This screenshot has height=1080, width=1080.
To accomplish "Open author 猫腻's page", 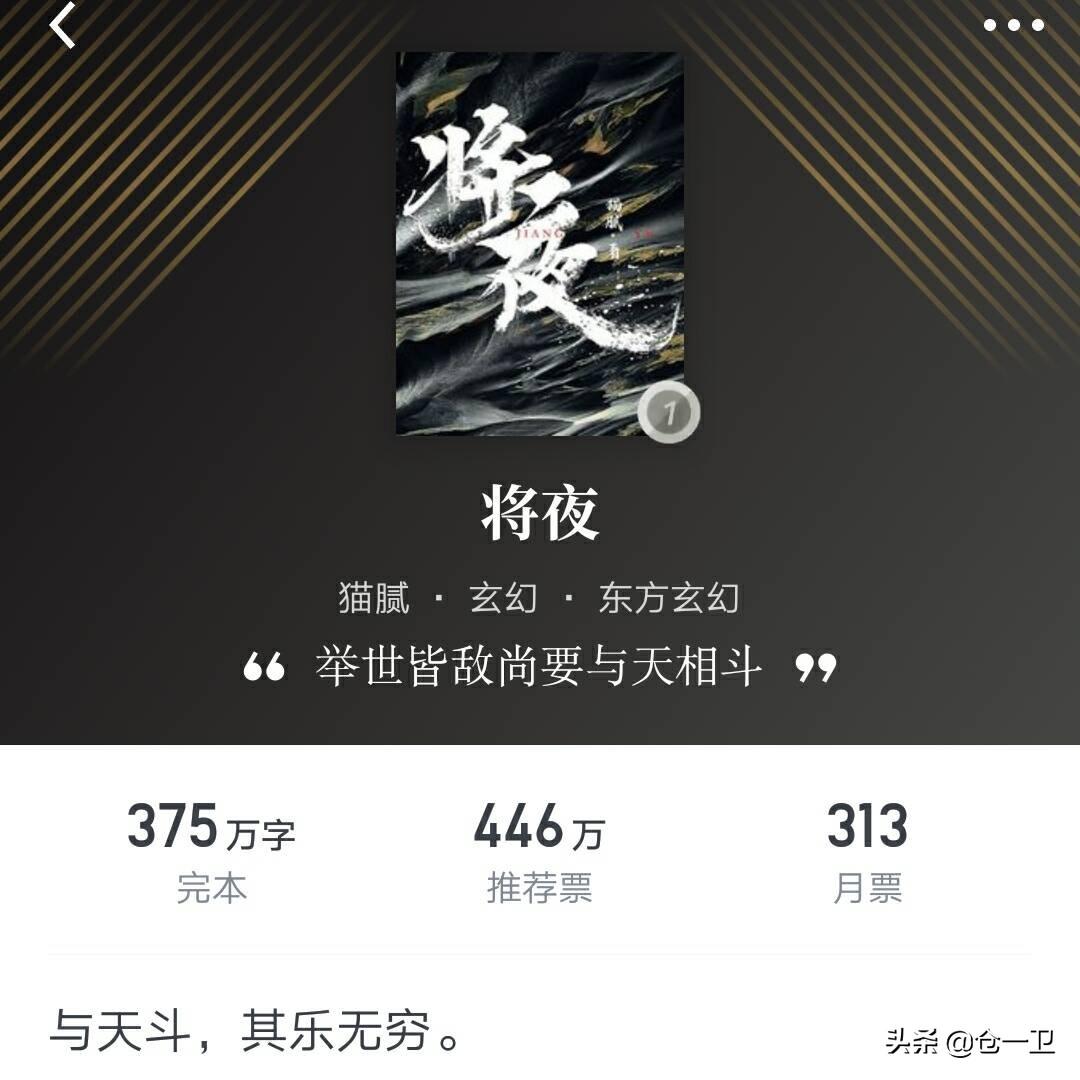I will (374, 598).
